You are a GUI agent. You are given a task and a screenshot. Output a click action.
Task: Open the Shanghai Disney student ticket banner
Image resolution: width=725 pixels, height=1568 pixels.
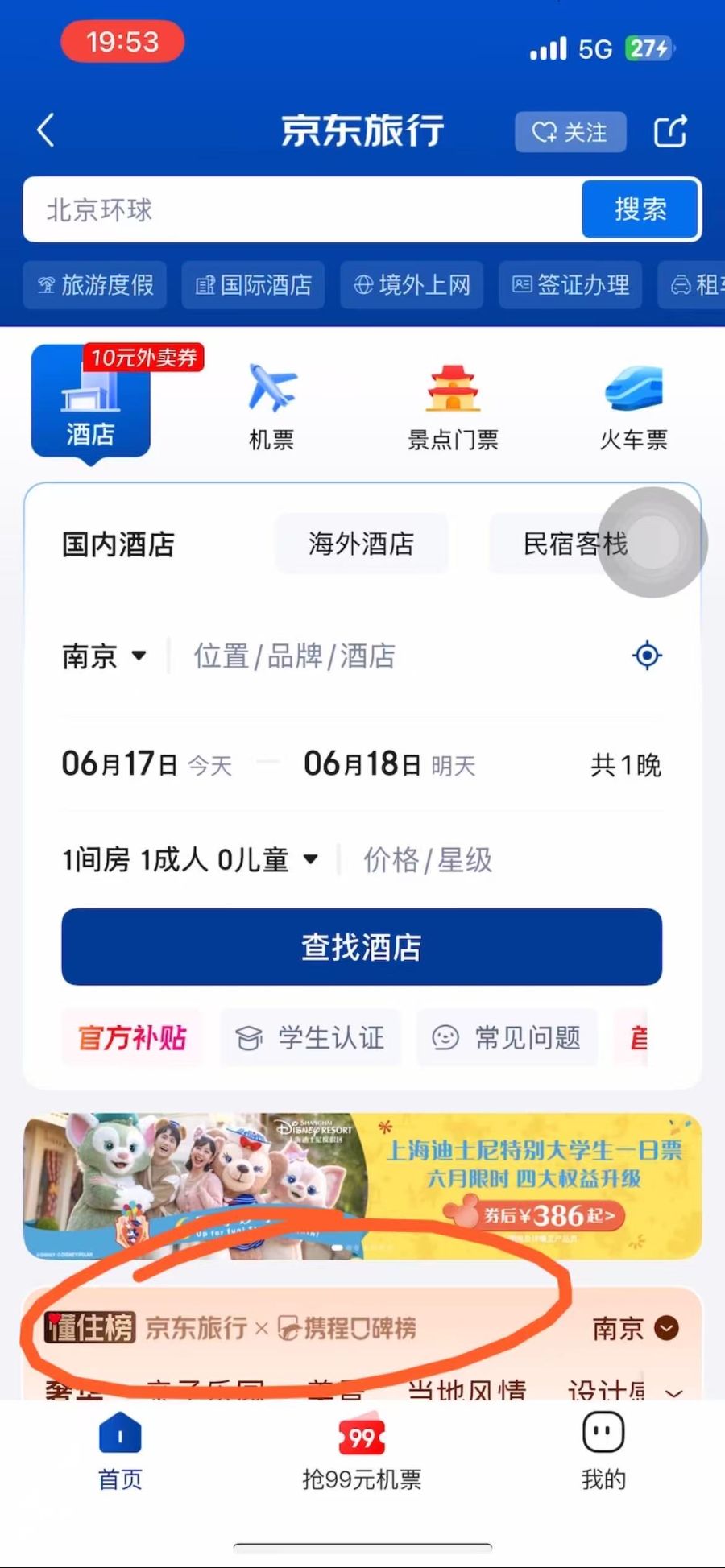coord(362,1185)
